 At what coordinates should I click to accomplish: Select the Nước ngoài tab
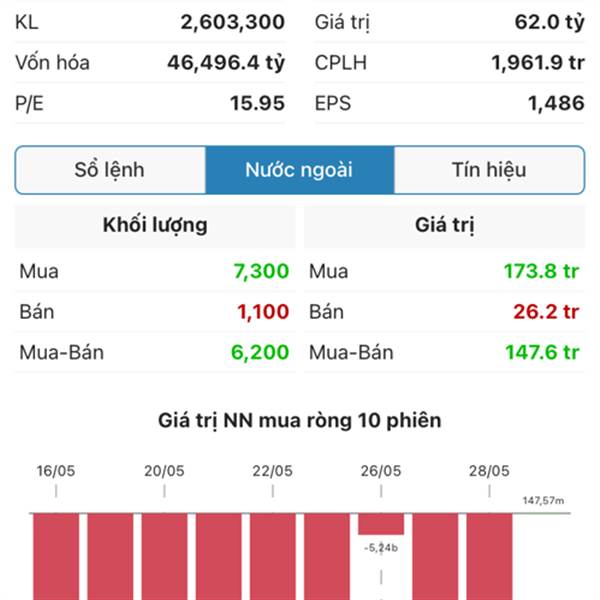click(299, 170)
